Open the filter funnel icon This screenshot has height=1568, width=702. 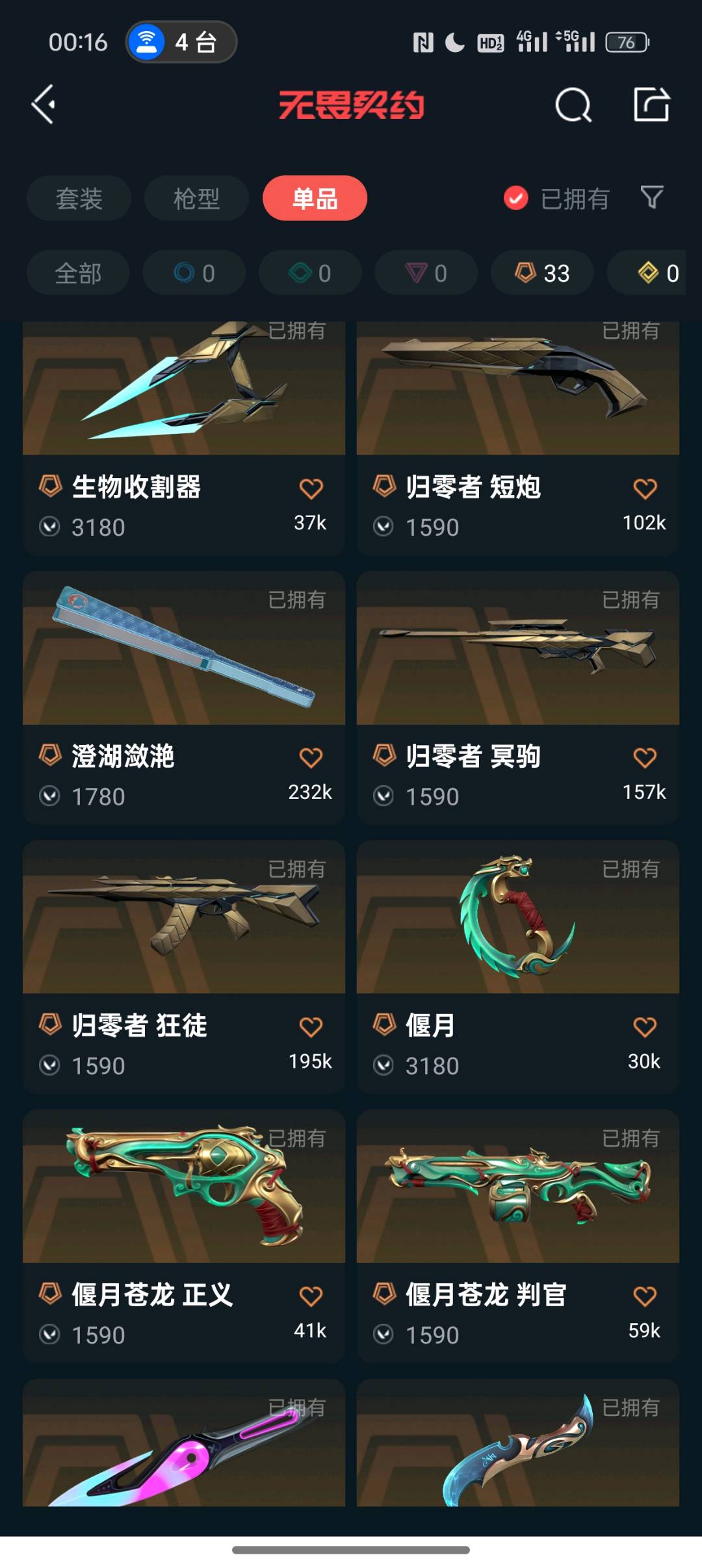[651, 197]
